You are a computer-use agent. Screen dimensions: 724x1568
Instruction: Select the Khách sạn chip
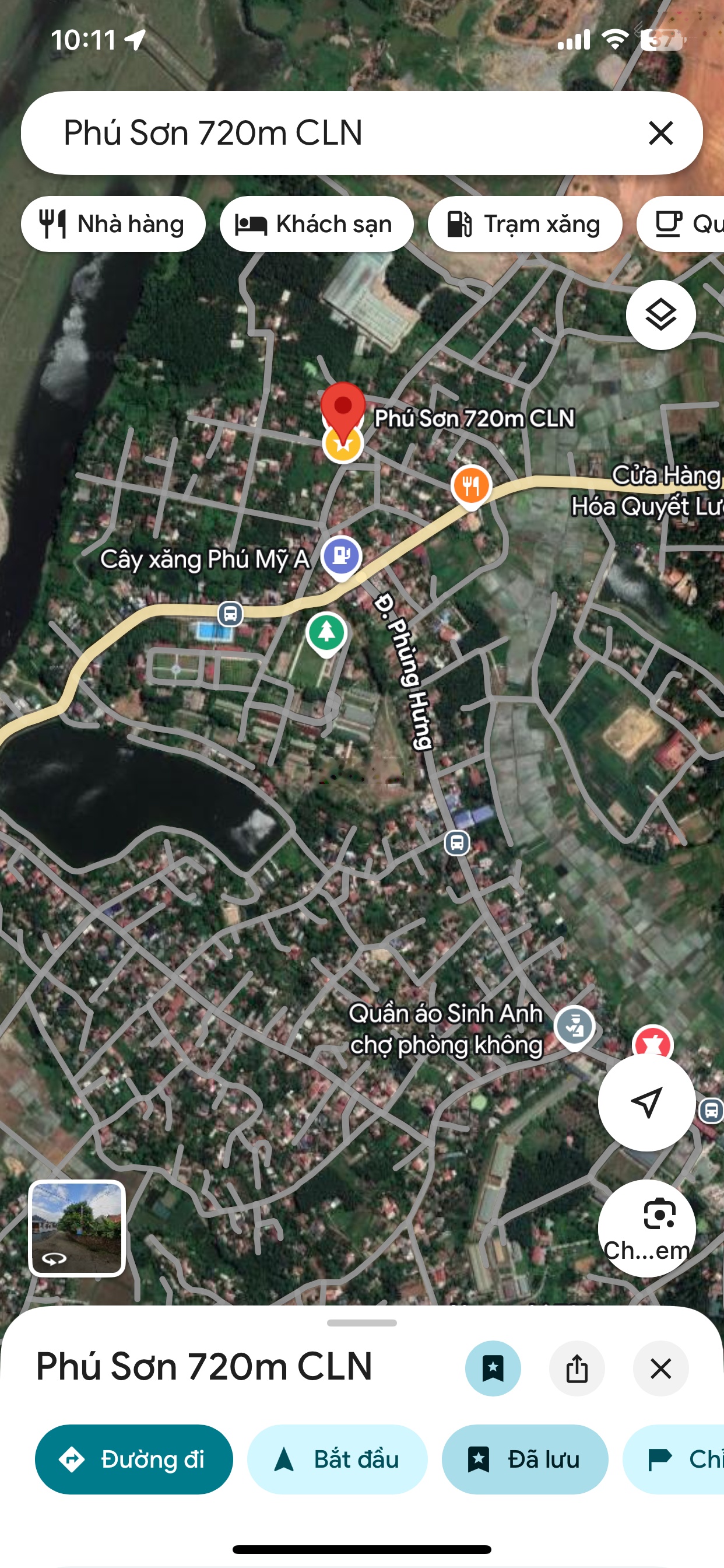click(x=317, y=224)
